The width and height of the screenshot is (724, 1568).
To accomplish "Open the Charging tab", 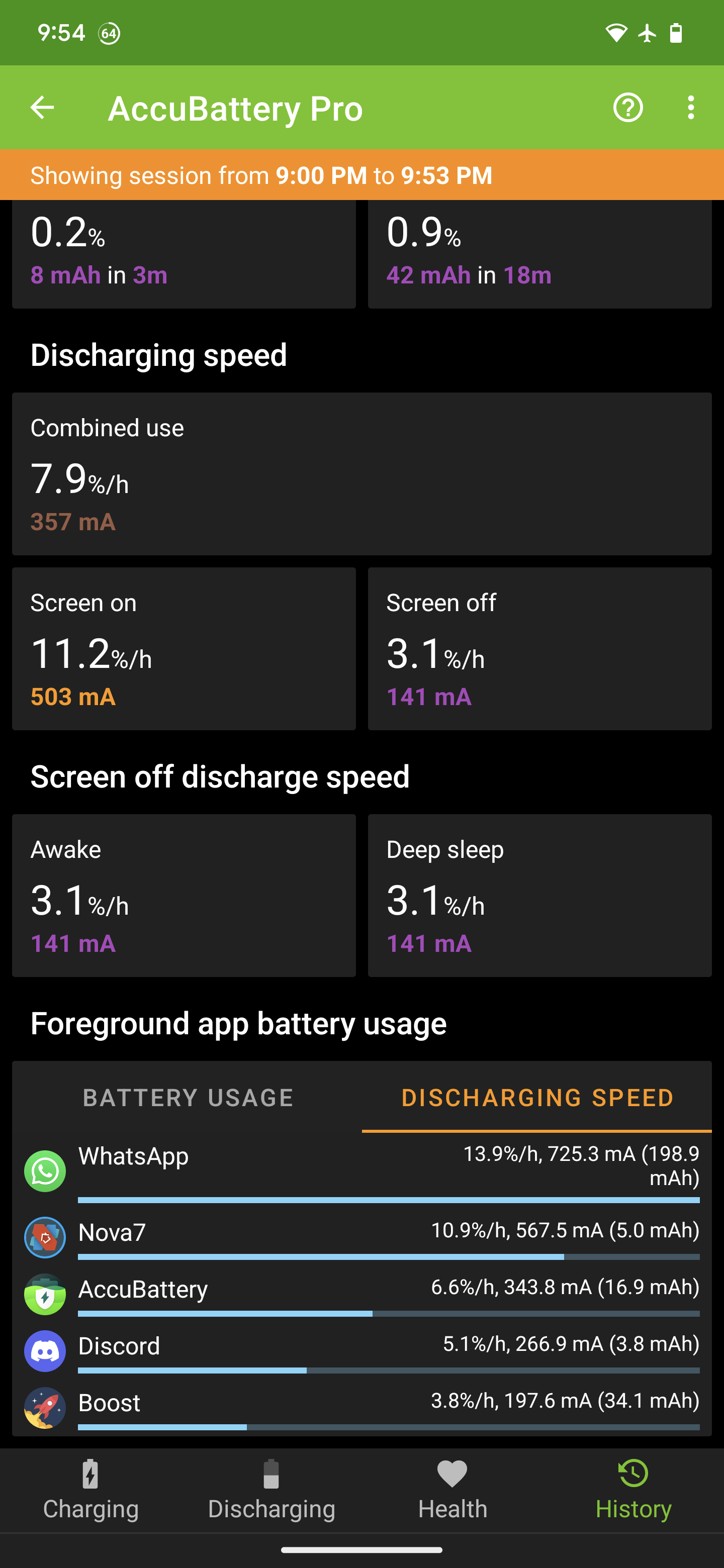I will click(90, 1490).
